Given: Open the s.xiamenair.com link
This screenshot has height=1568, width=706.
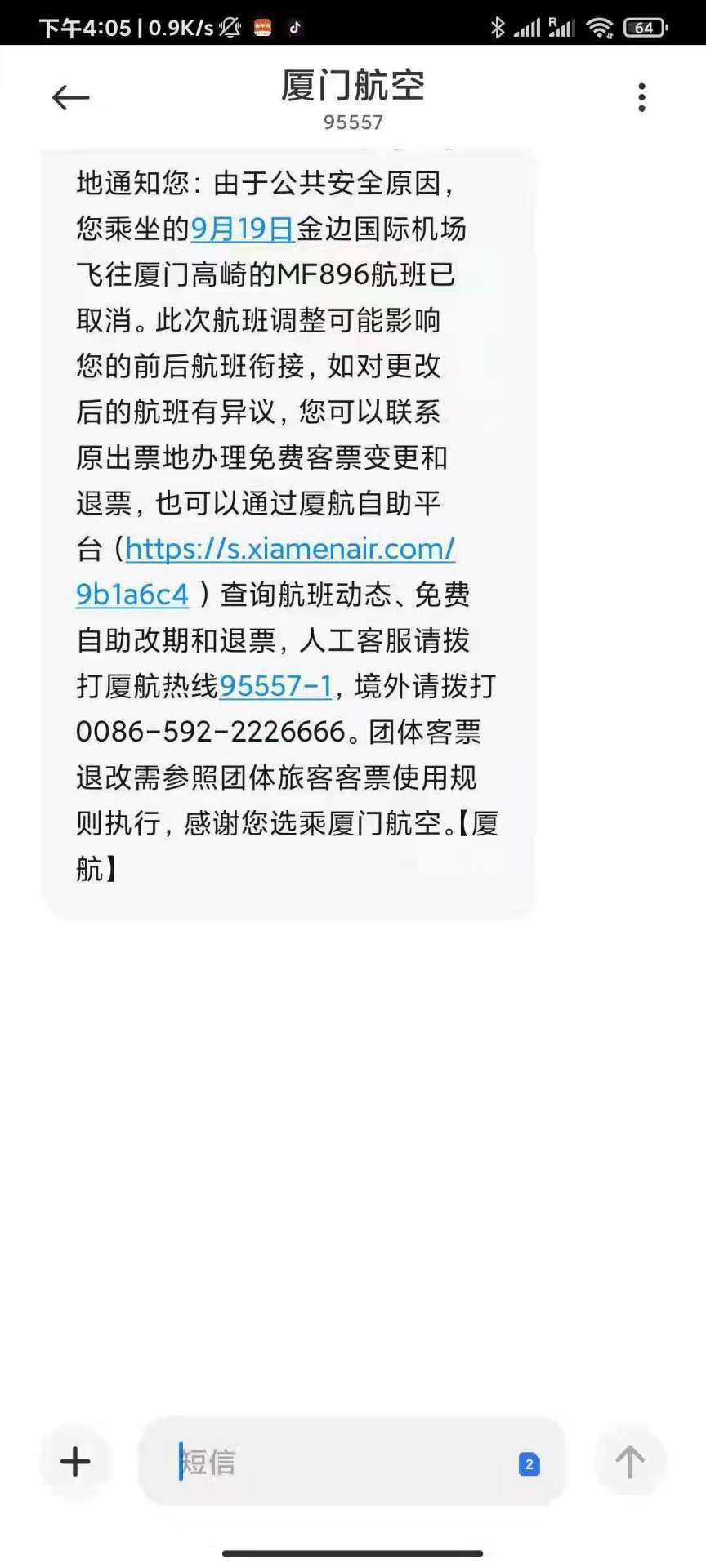Looking at the screenshot, I should pyautogui.click(x=266, y=571).
